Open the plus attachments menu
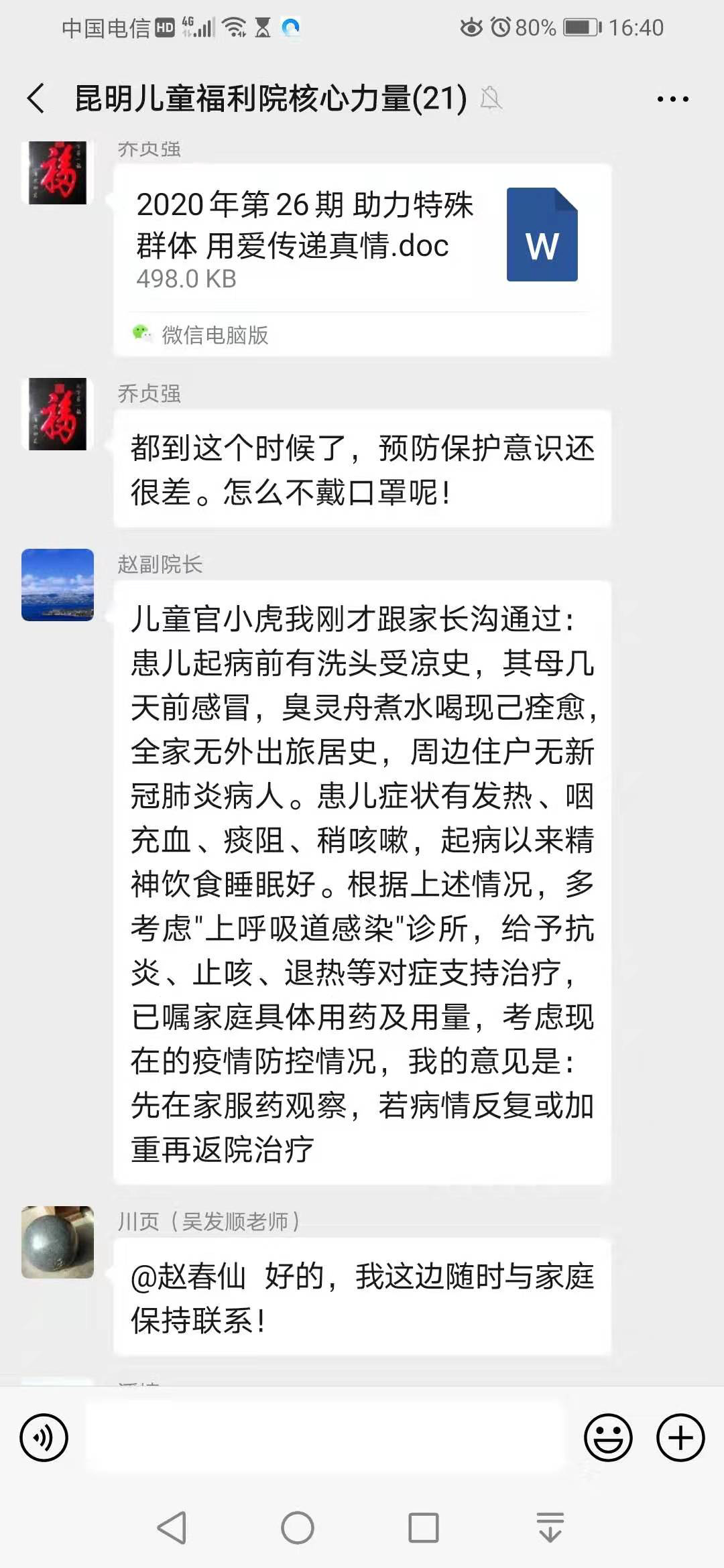724x1568 pixels. pyautogui.click(x=680, y=1438)
